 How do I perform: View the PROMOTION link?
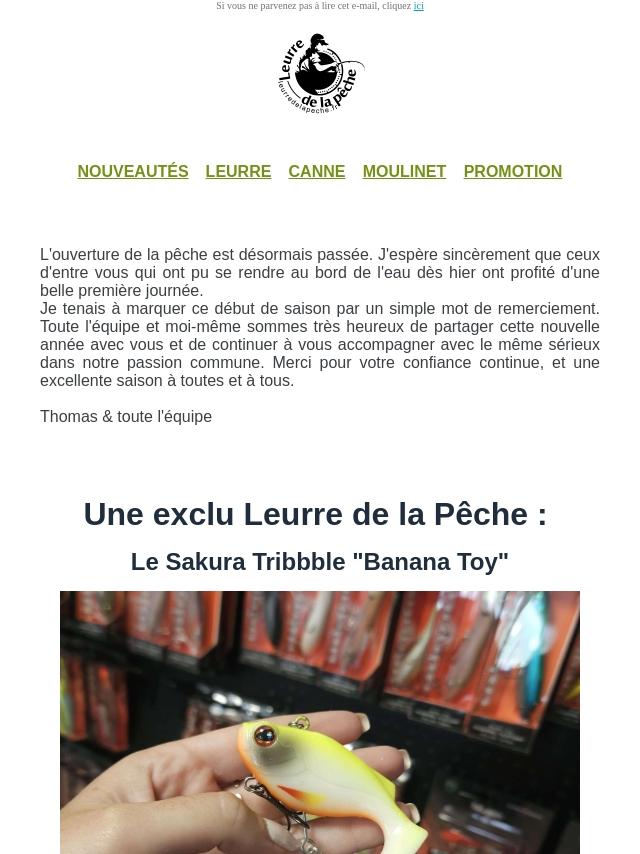pos(512,172)
